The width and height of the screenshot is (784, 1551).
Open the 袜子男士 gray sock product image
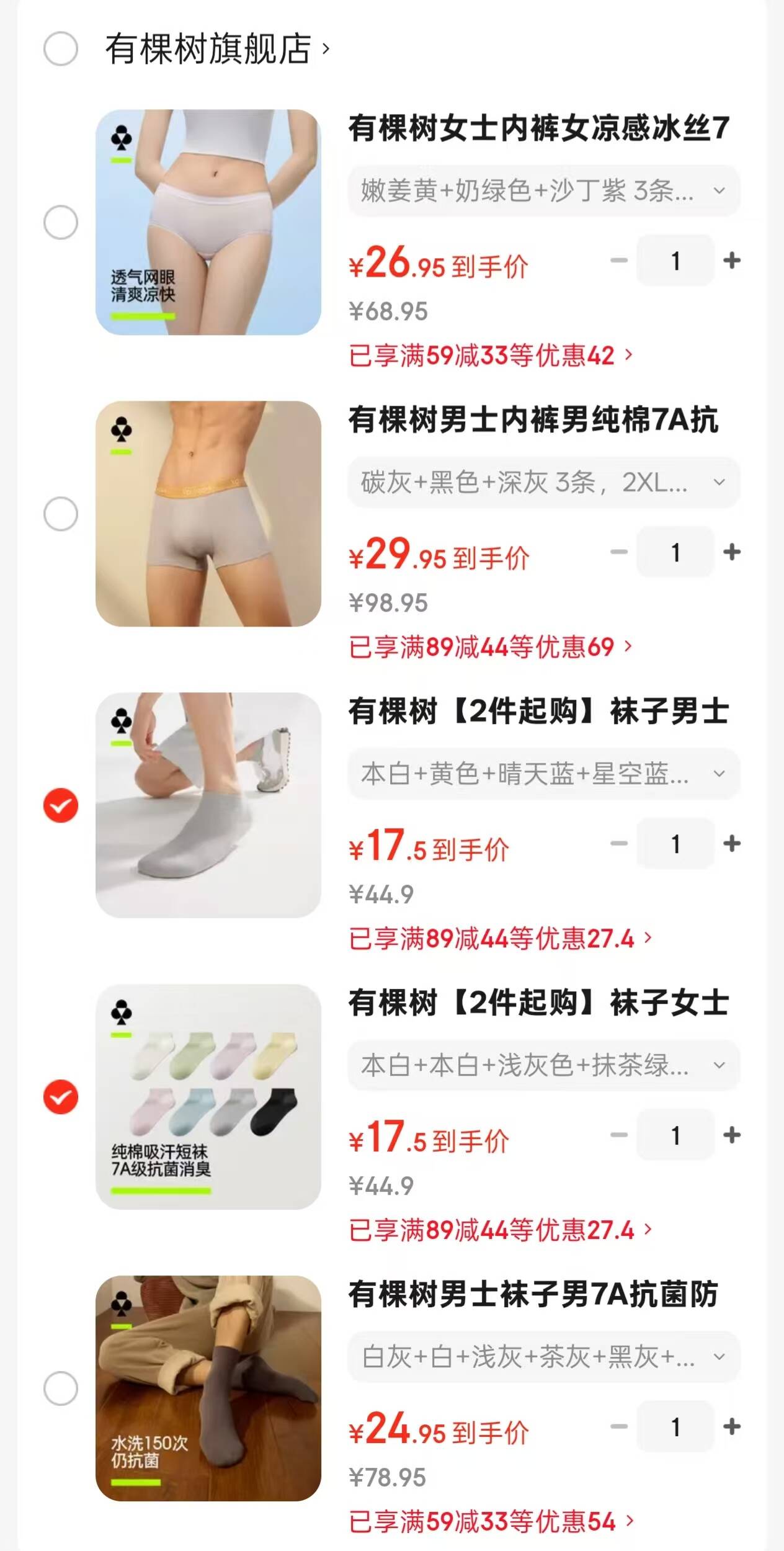(x=208, y=805)
